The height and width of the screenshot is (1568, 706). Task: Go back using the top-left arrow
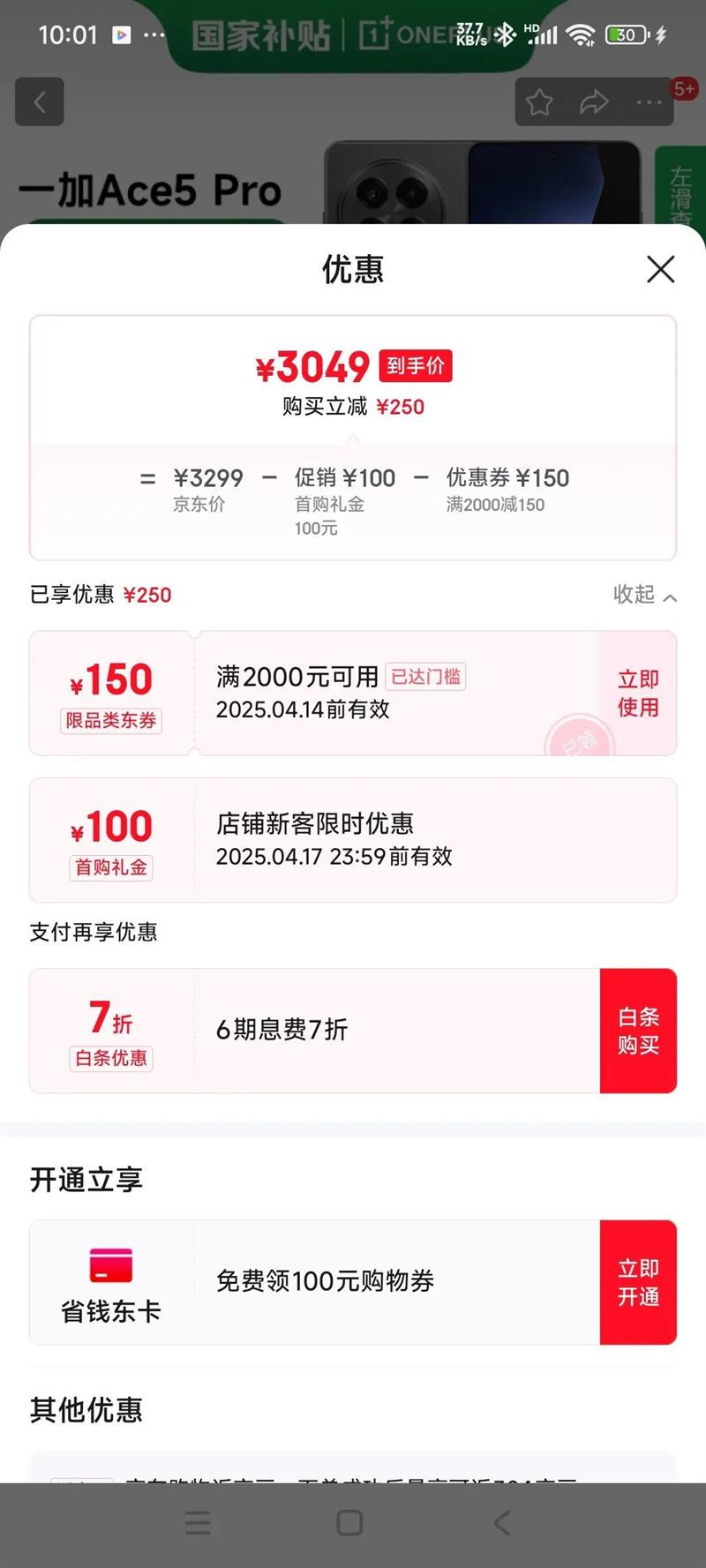click(x=40, y=101)
